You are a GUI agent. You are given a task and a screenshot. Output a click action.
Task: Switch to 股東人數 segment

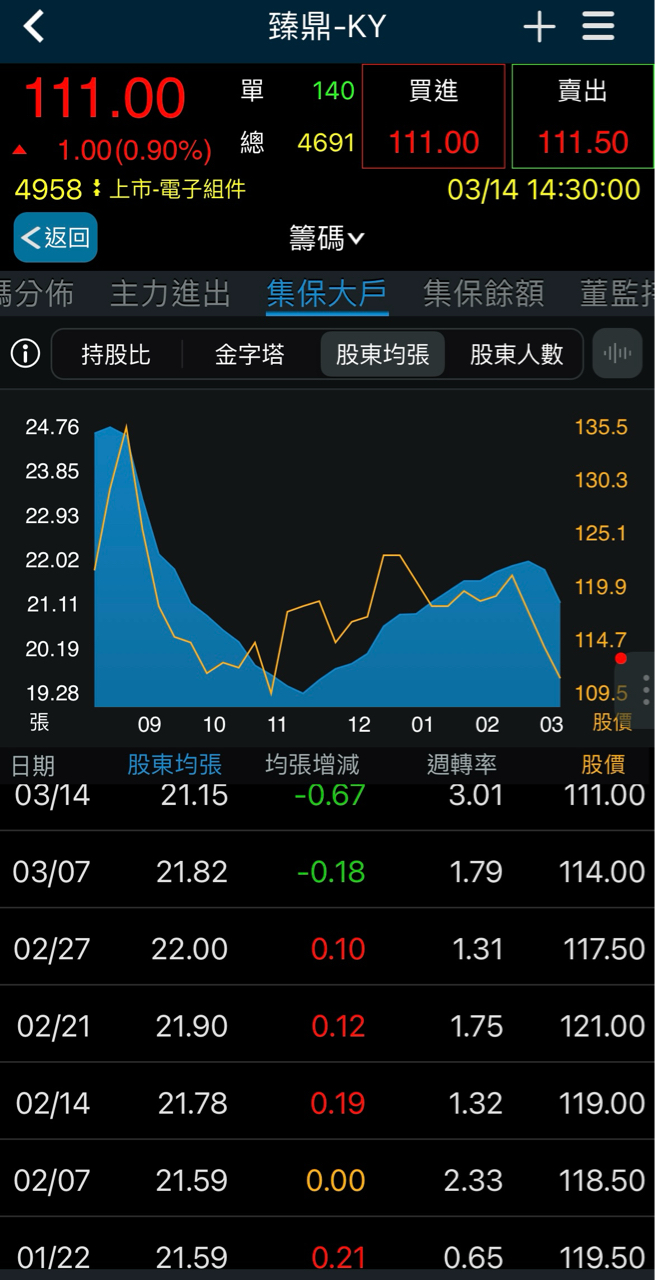tap(516, 354)
